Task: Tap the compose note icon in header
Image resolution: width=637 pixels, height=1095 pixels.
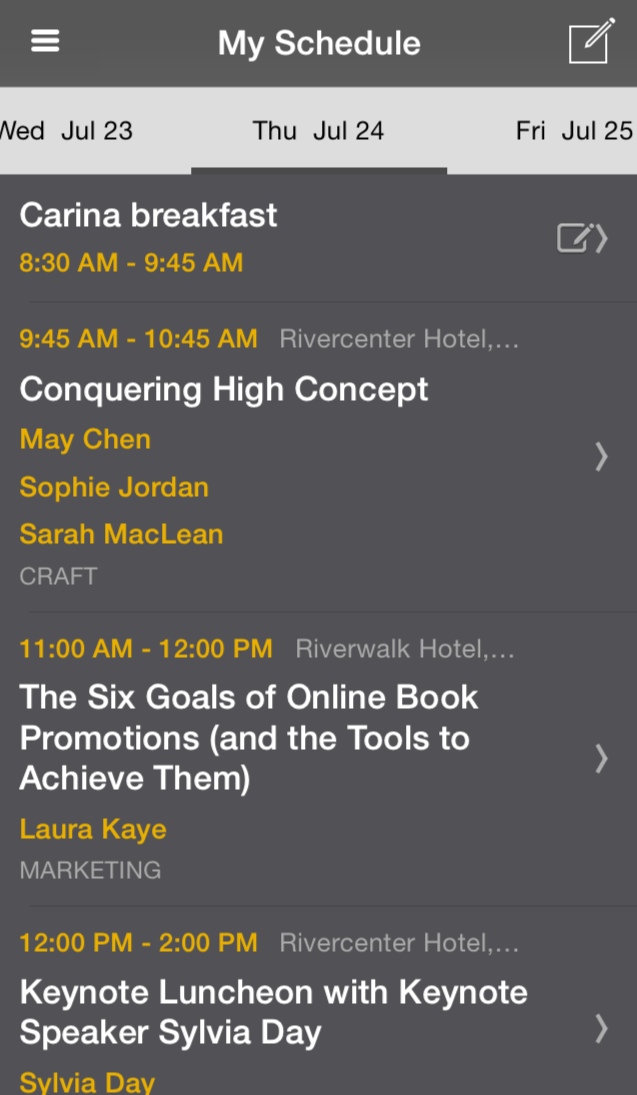Action: click(592, 41)
